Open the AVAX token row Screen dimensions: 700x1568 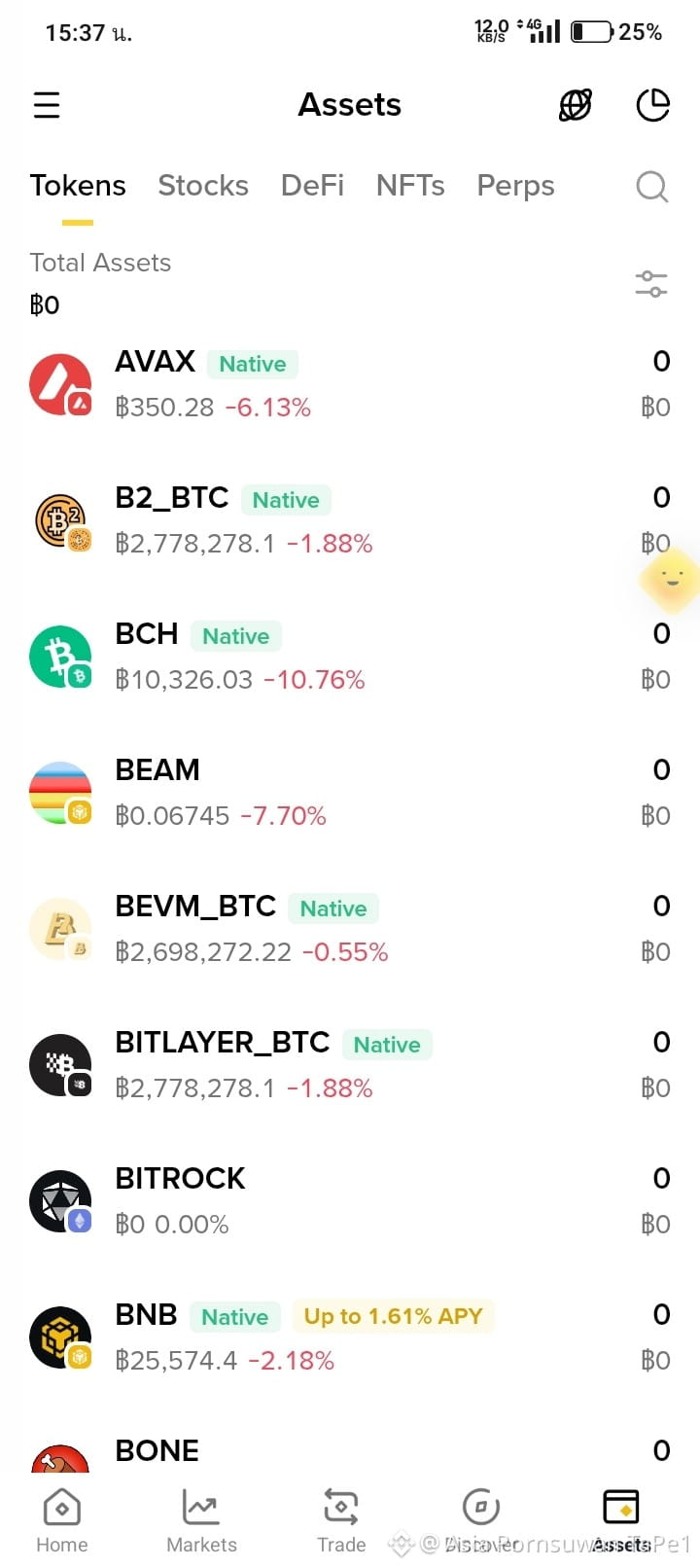350,384
